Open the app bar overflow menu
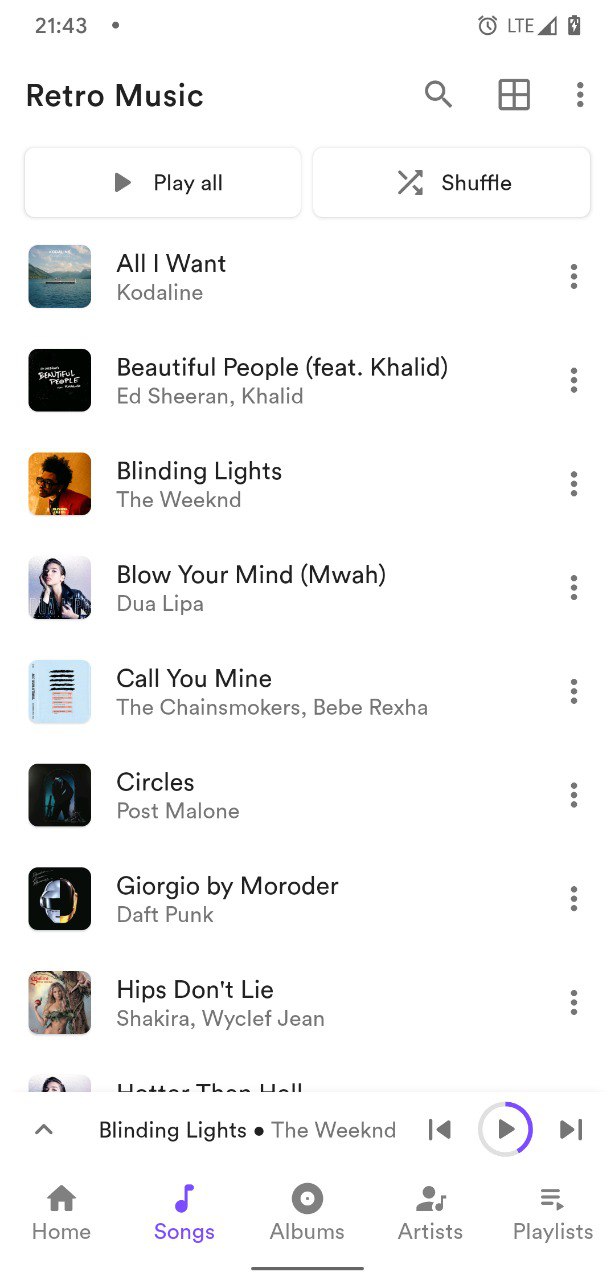Screen dimensions: 615x1280 click(x=579, y=95)
